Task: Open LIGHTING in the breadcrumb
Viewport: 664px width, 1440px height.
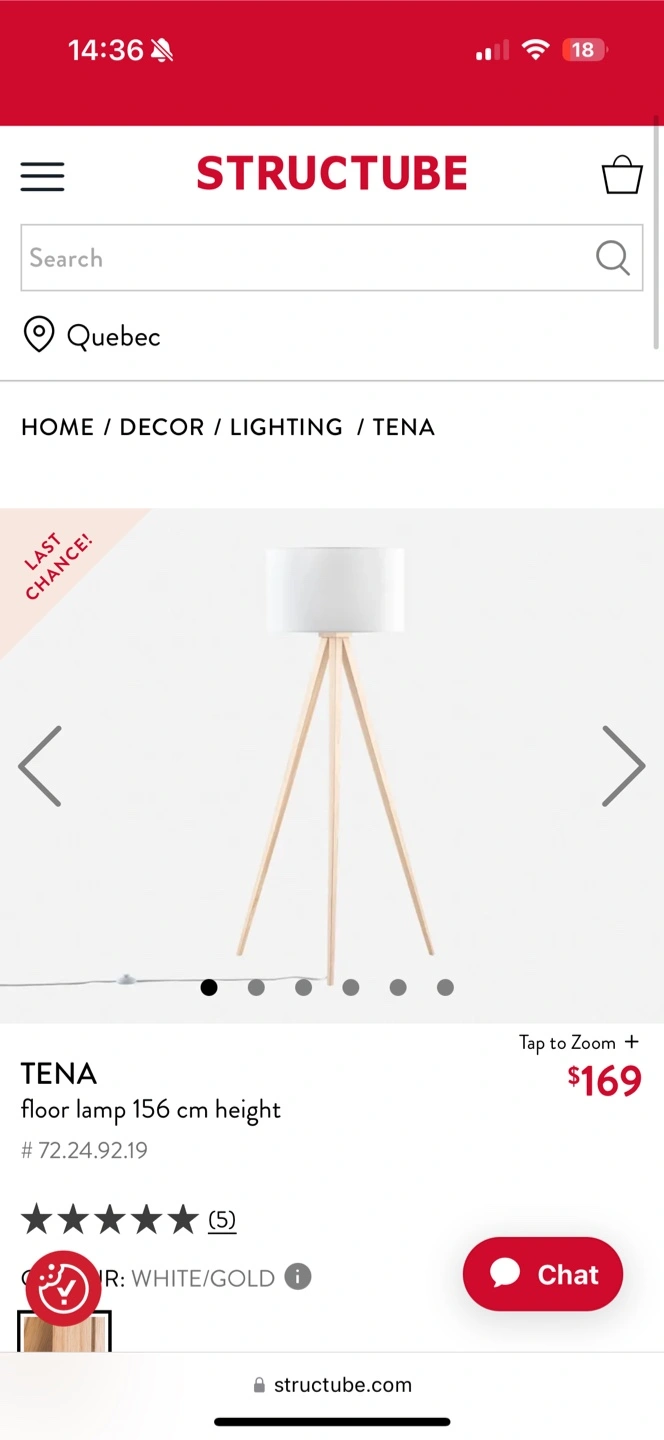Action: pos(286,427)
